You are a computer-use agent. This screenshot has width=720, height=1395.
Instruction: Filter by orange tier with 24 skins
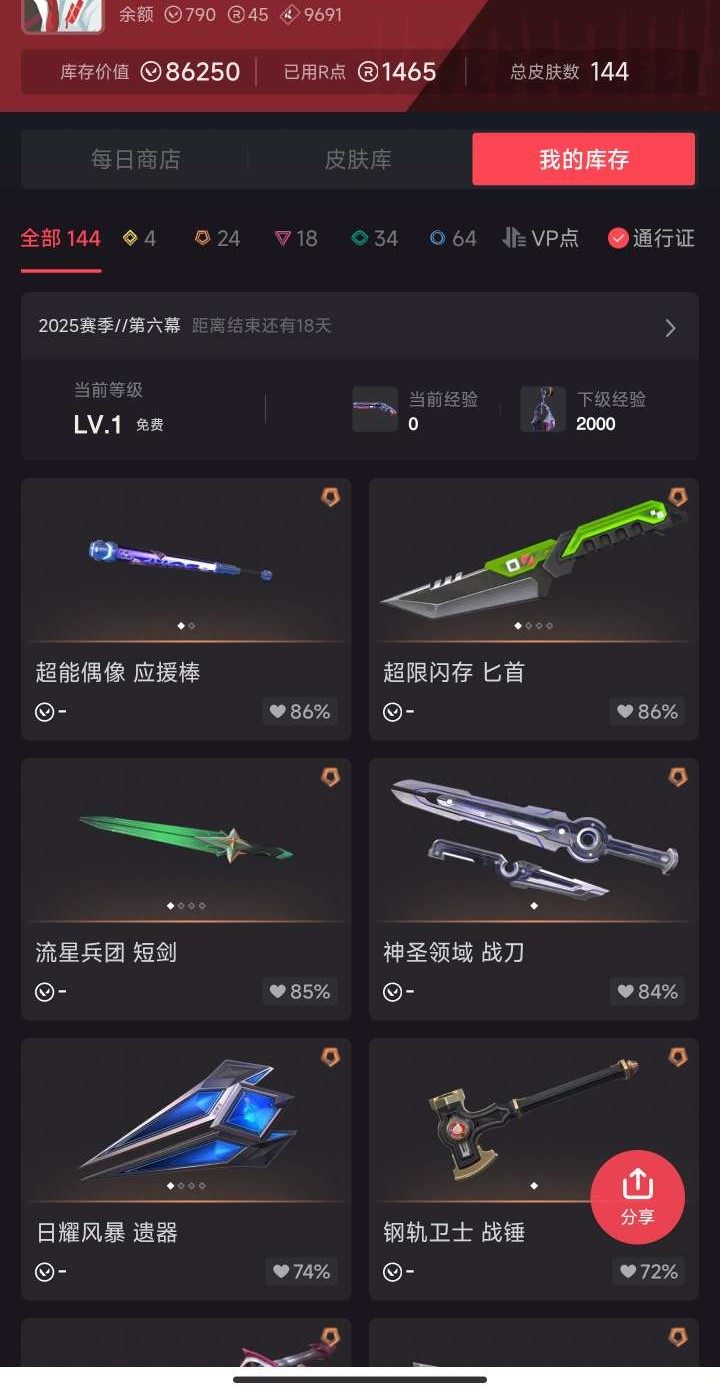point(217,238)
